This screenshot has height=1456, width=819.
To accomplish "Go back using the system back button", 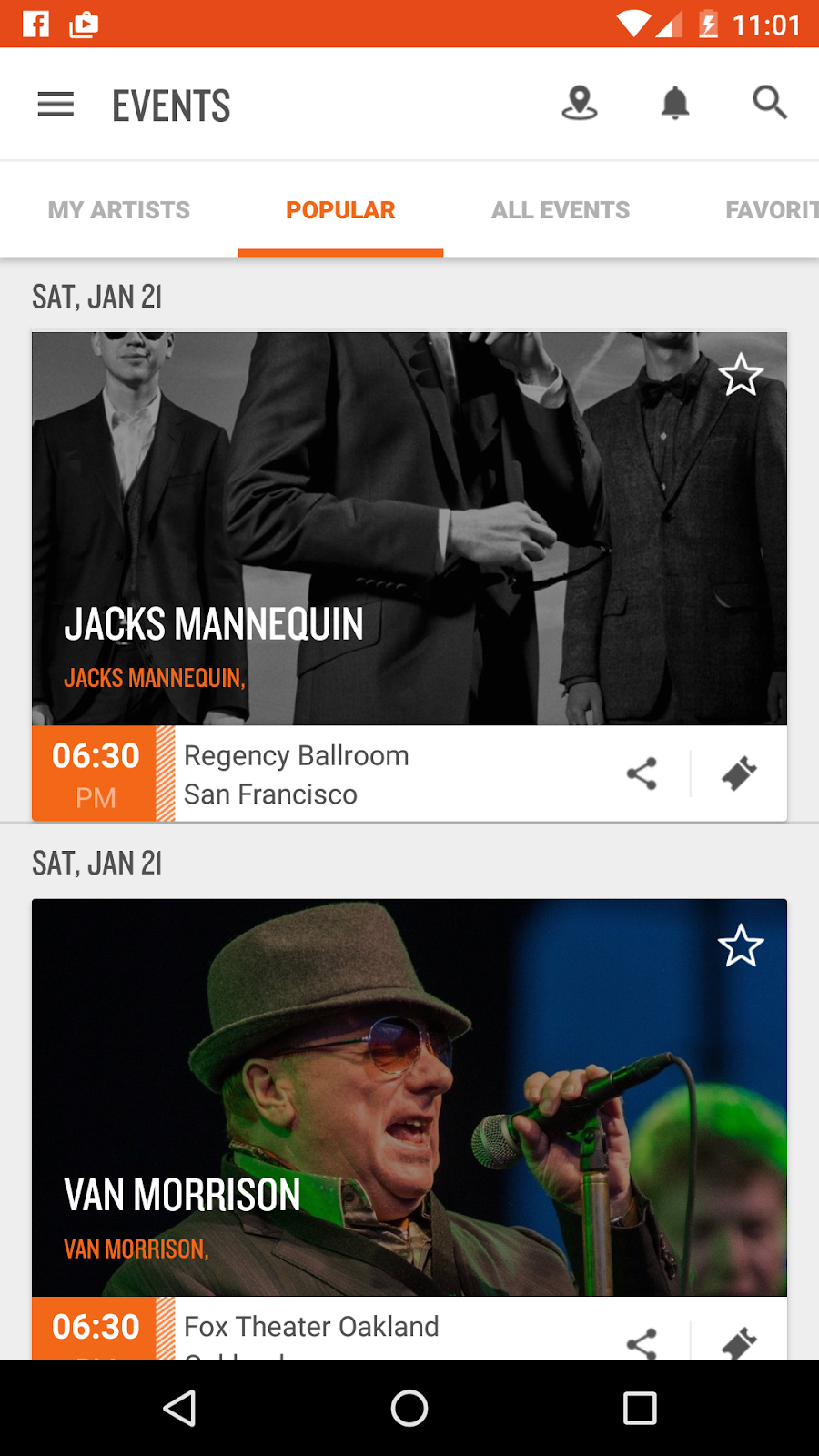I will click(x=179, y=1409).
